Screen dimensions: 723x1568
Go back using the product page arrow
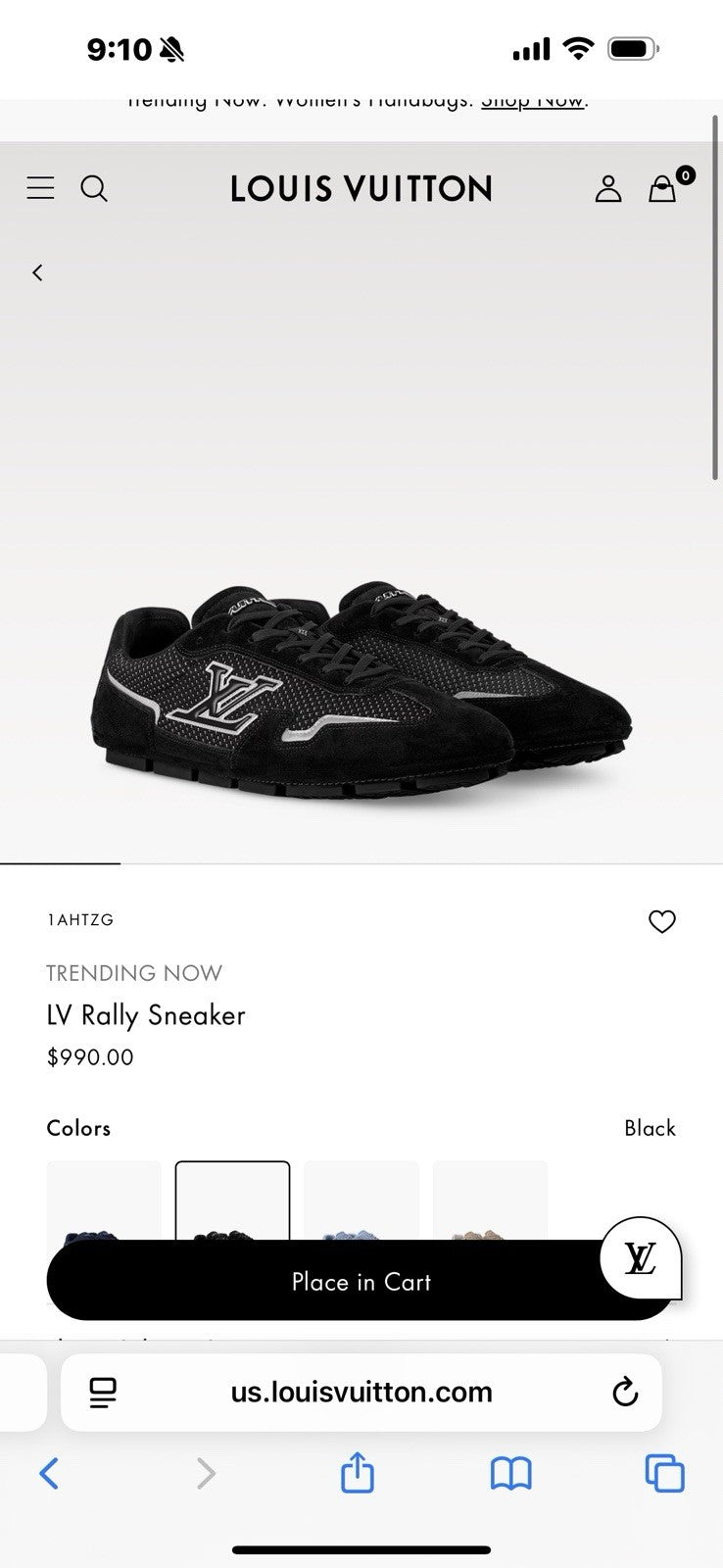click(37, 272)
